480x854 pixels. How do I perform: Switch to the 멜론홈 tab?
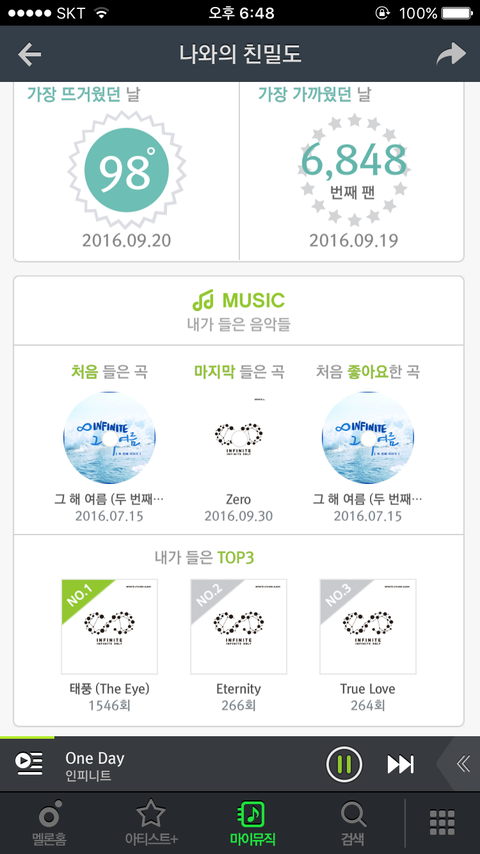(x=49, y=823)
